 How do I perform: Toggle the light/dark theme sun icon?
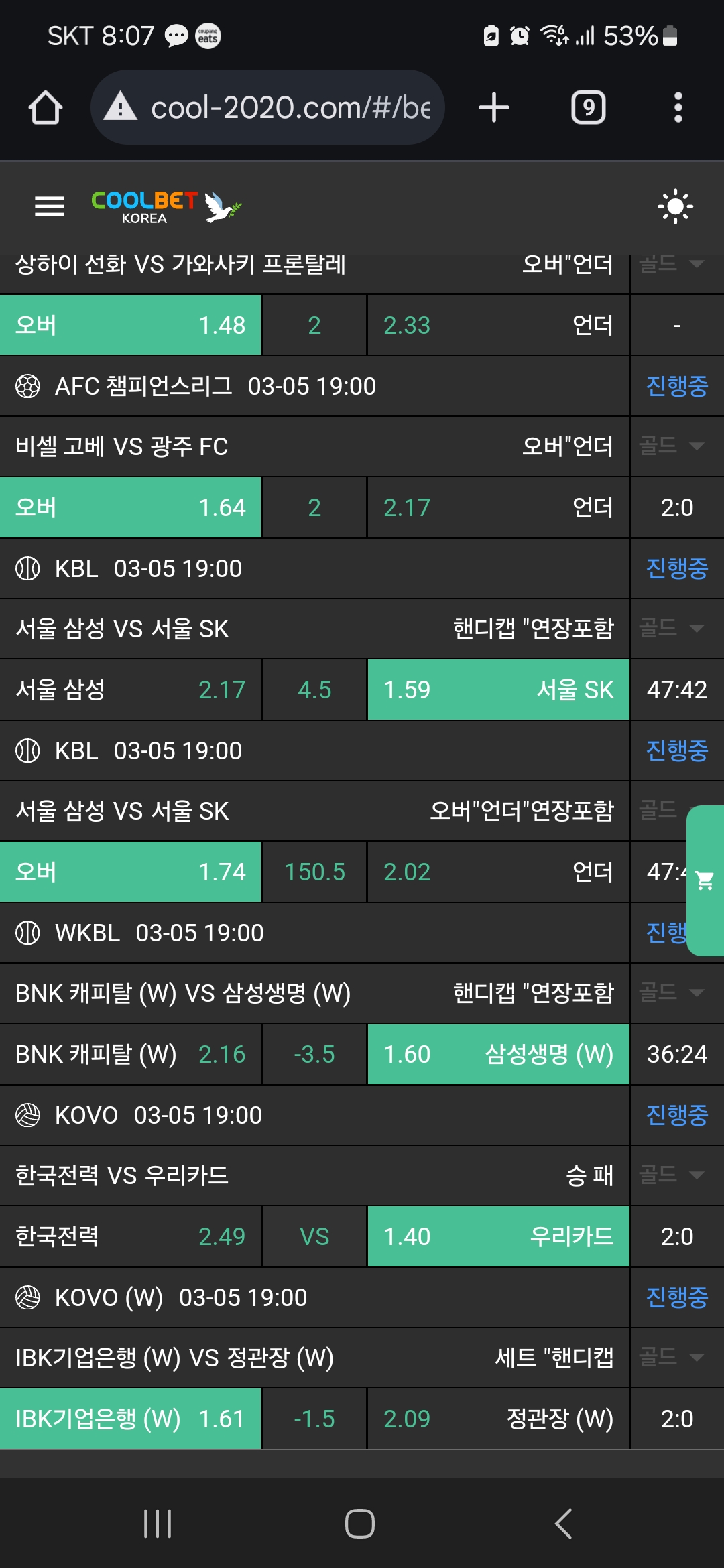pos(675,206)
